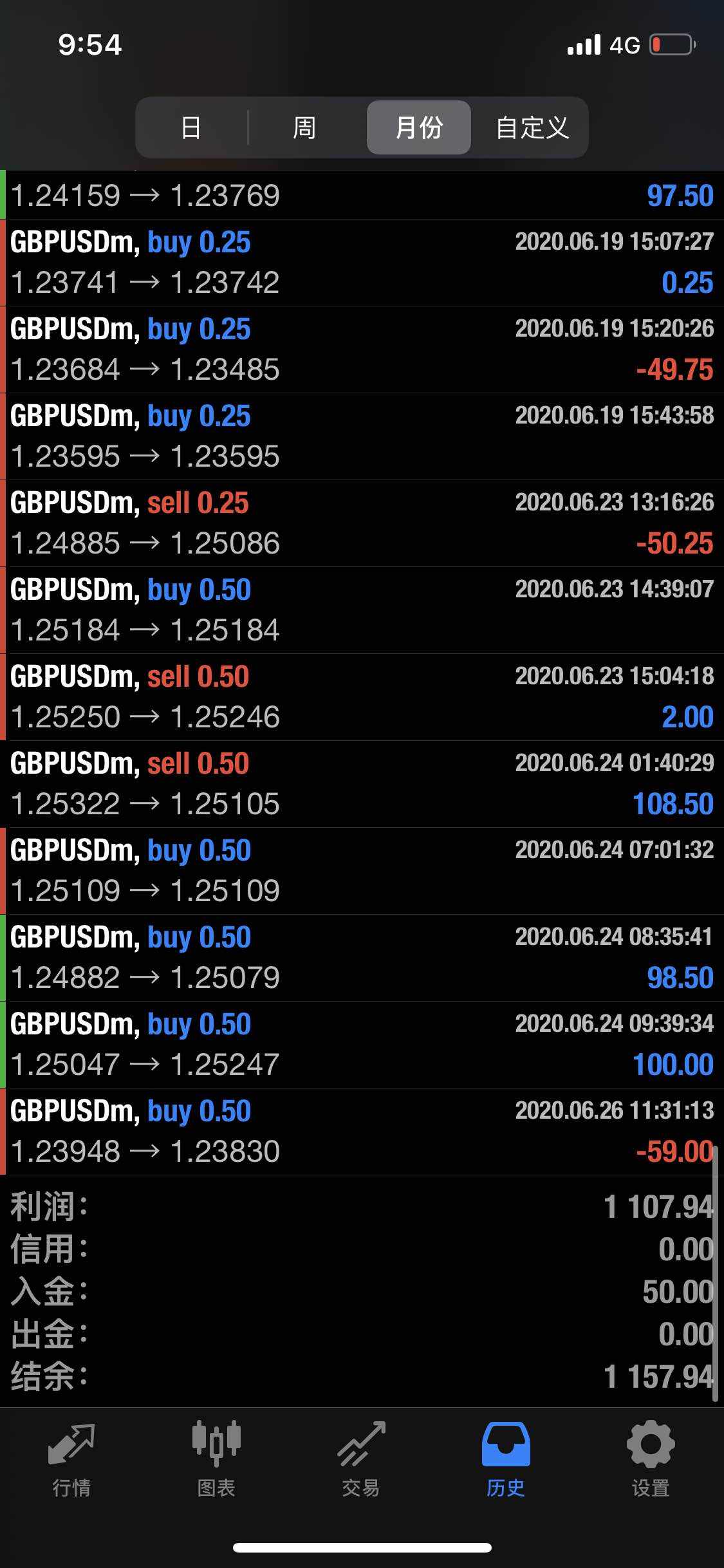Image resolution: width=724 pixels, height=1568 pixels.
Task: View the buy trade from 2020.06.23 14:39:07
Action: coord(362,610)
